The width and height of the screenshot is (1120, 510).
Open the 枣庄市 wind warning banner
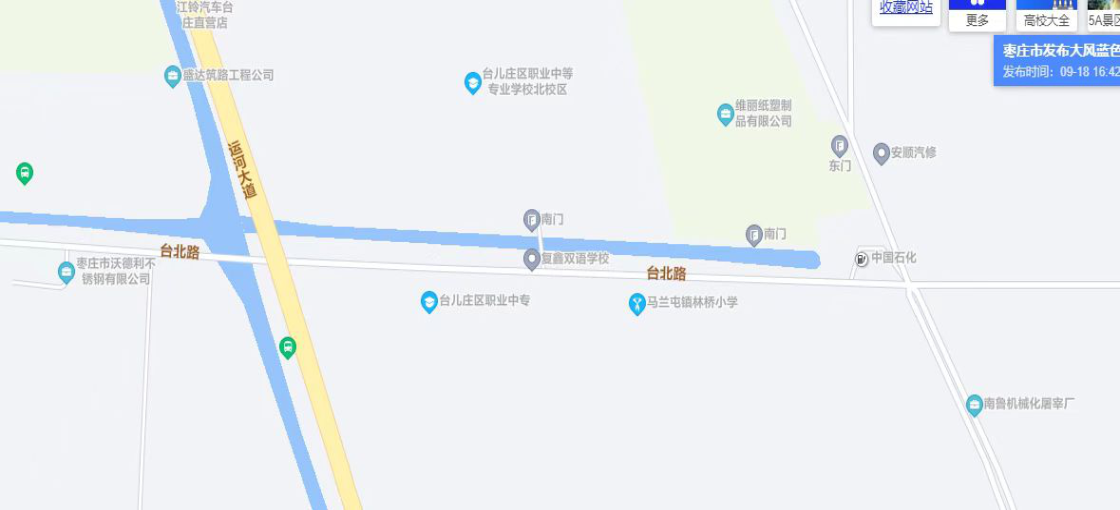click(x=1058, y=60)
